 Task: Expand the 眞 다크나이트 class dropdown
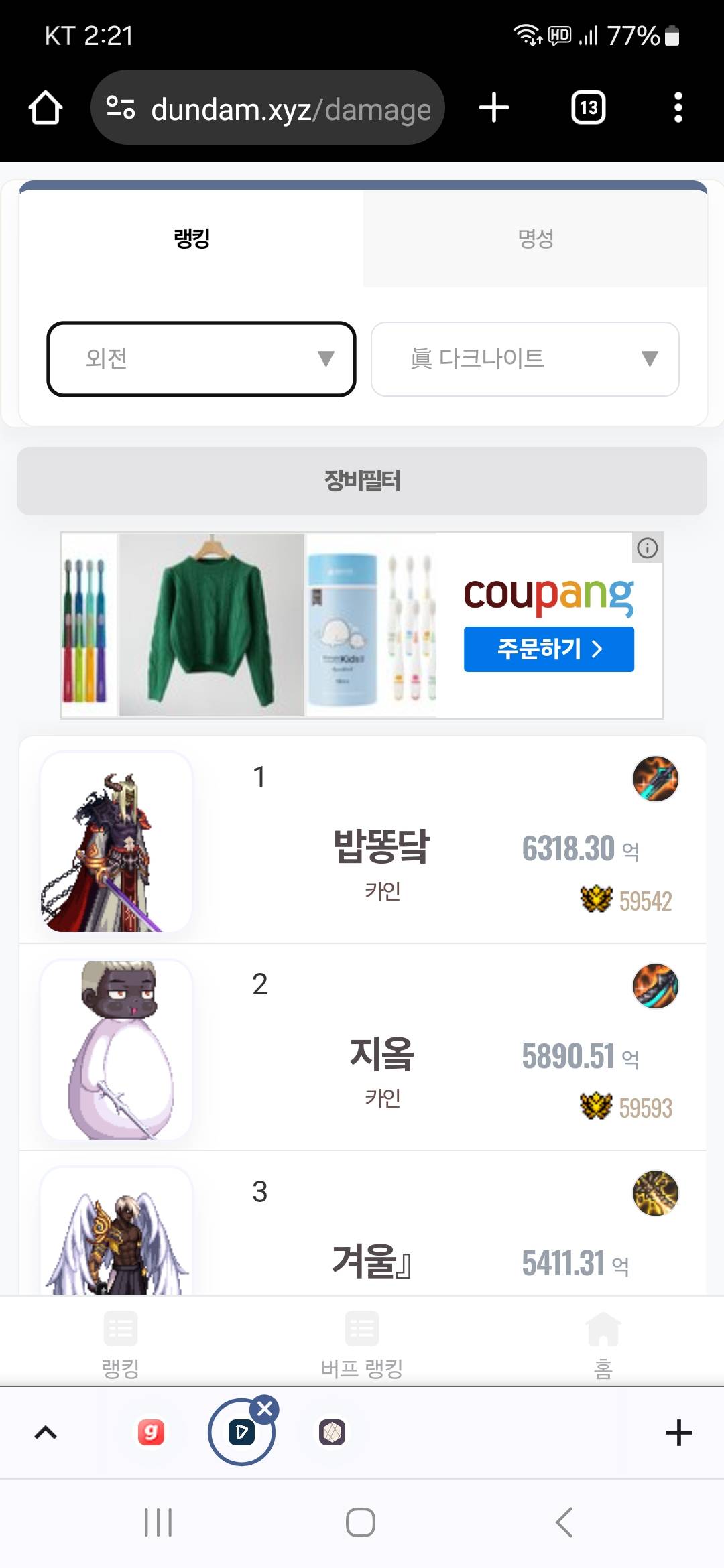pos(525,359)
